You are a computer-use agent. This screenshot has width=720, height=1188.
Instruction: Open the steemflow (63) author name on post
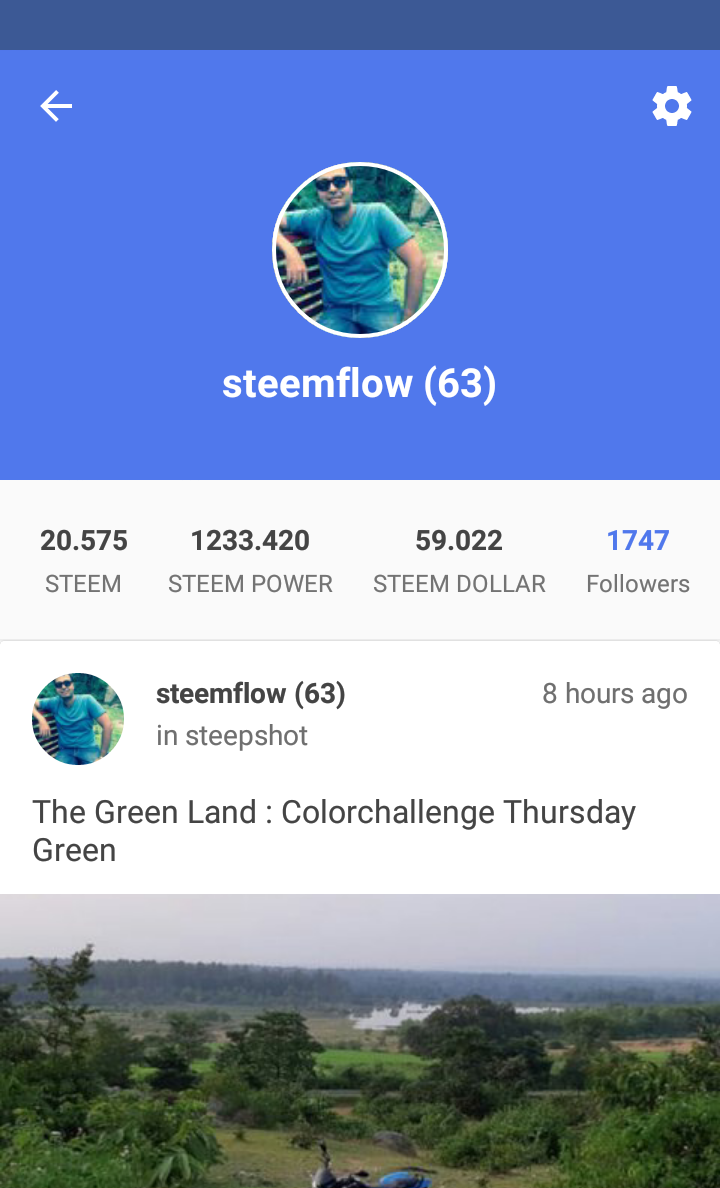[x=251, y=693]
